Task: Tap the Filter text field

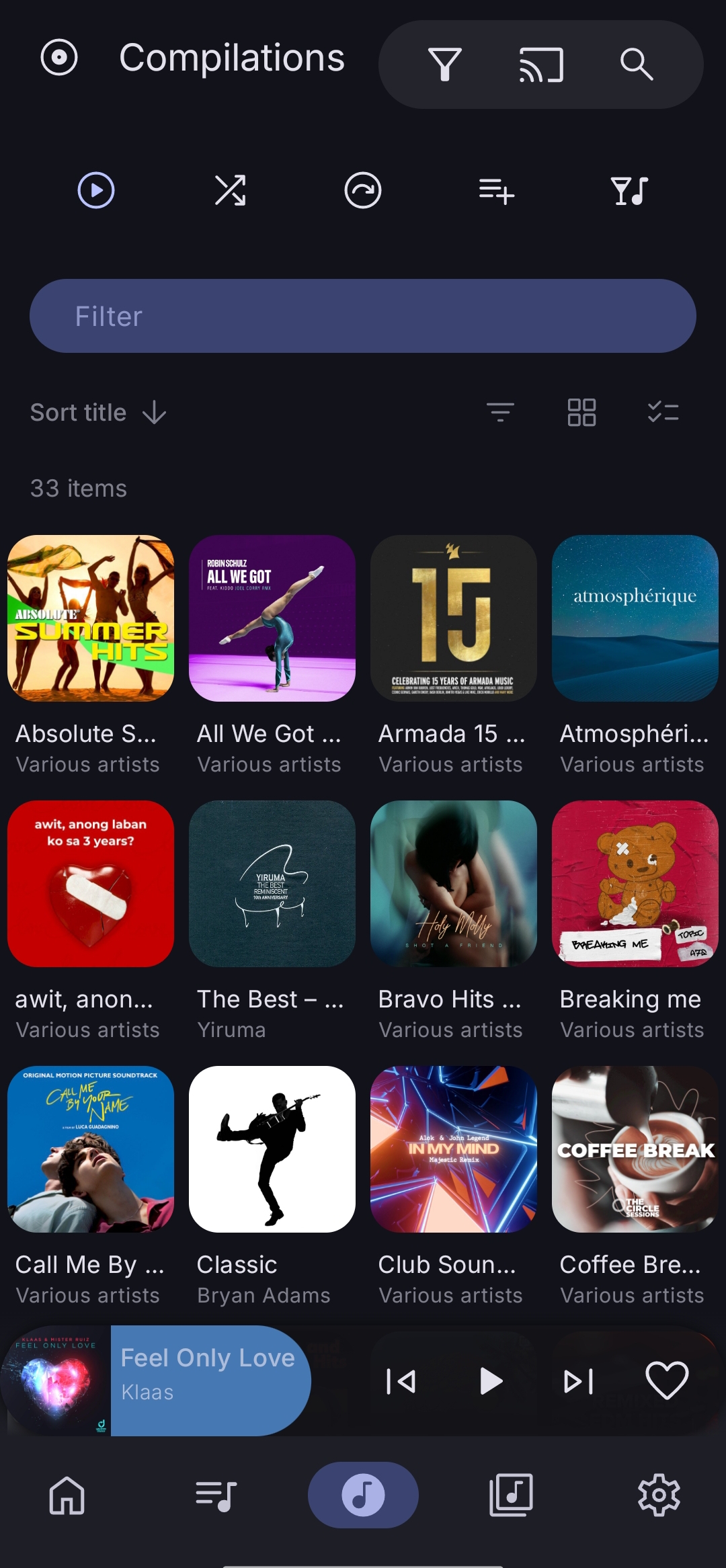Action: click(x=363, y=316)
